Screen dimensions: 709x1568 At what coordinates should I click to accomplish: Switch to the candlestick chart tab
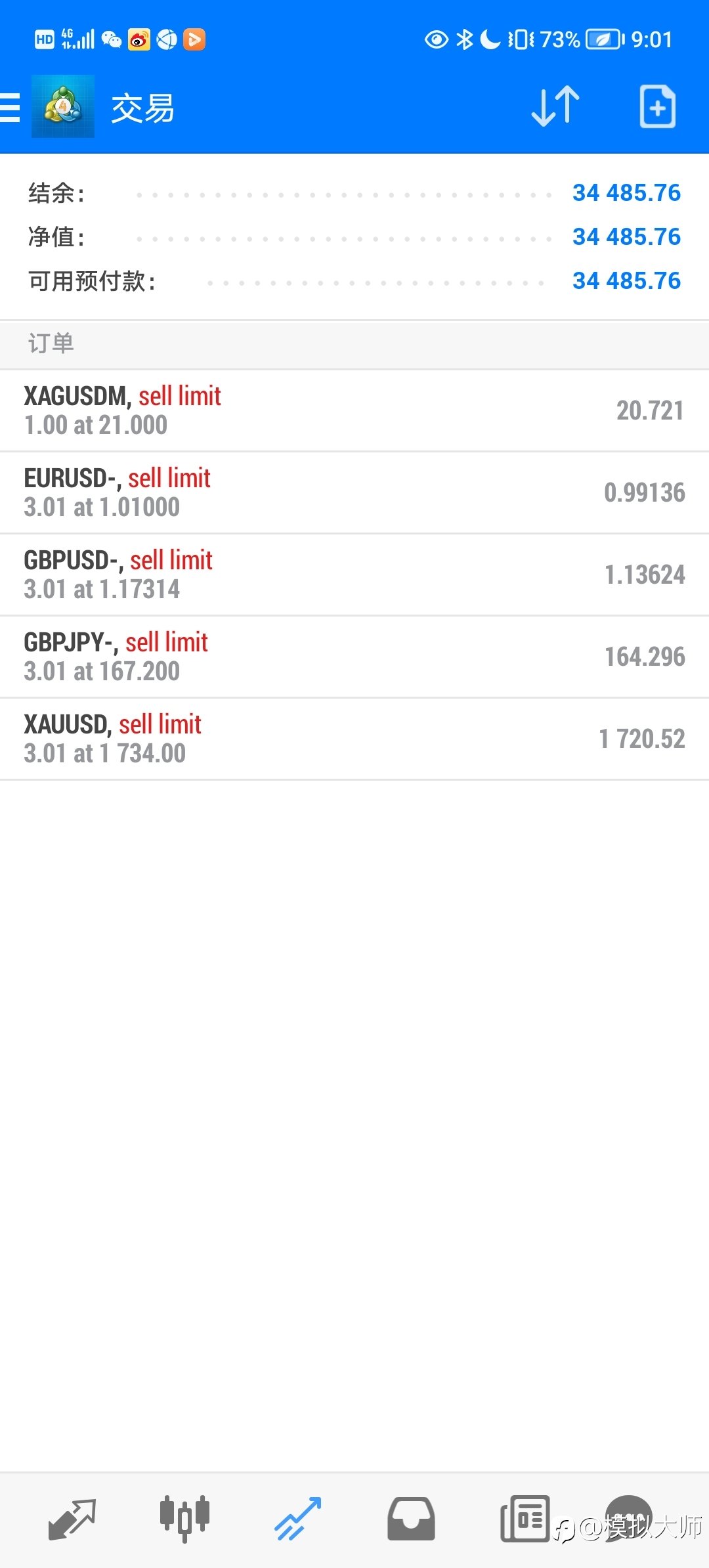click(185, 1519)
